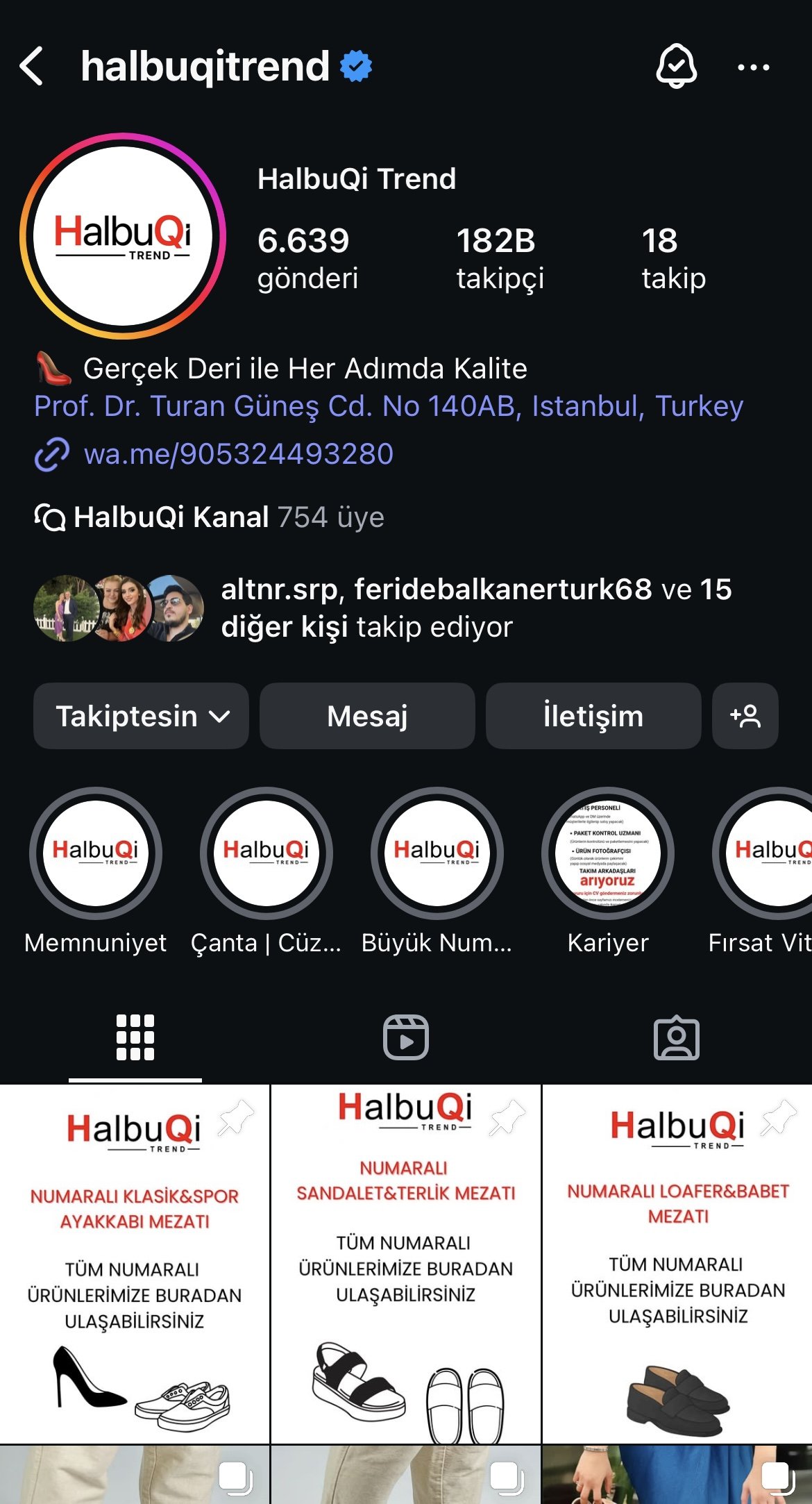
Task: Expand the Takiptesin following dropdown
Action: (x=141, y=716)
